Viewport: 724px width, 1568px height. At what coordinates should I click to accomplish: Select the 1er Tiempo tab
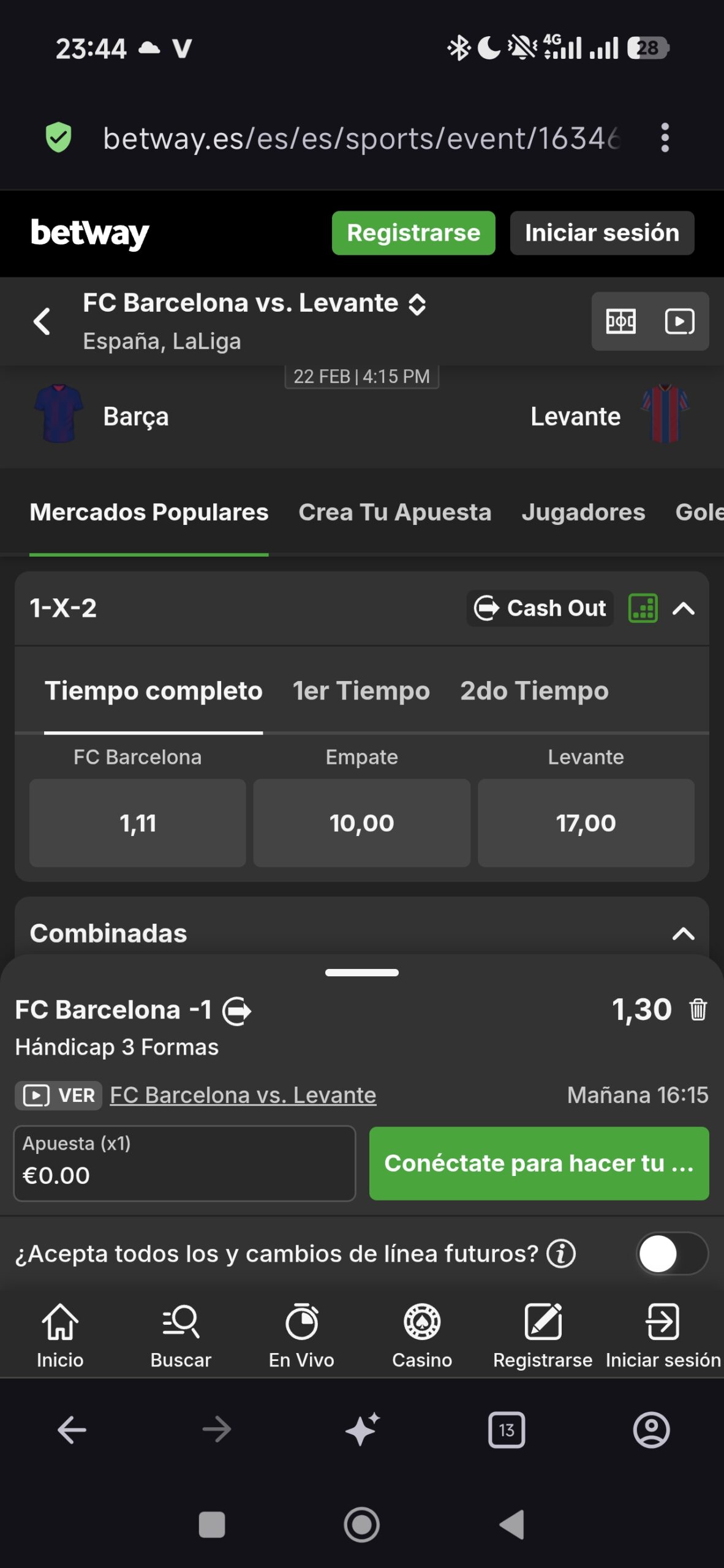[x=361, y=691]
